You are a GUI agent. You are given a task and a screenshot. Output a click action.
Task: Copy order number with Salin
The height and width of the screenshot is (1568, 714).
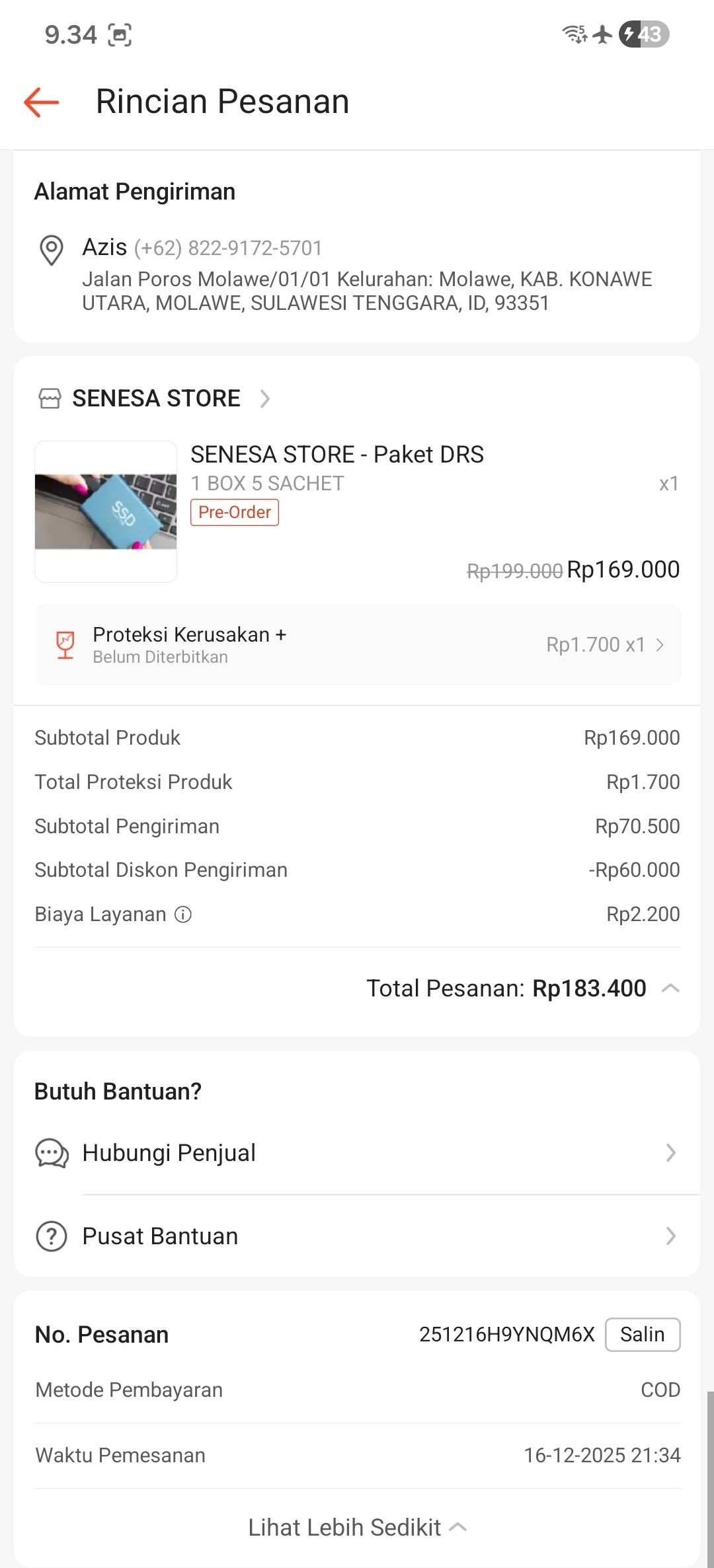click(x=642, y=1335)
